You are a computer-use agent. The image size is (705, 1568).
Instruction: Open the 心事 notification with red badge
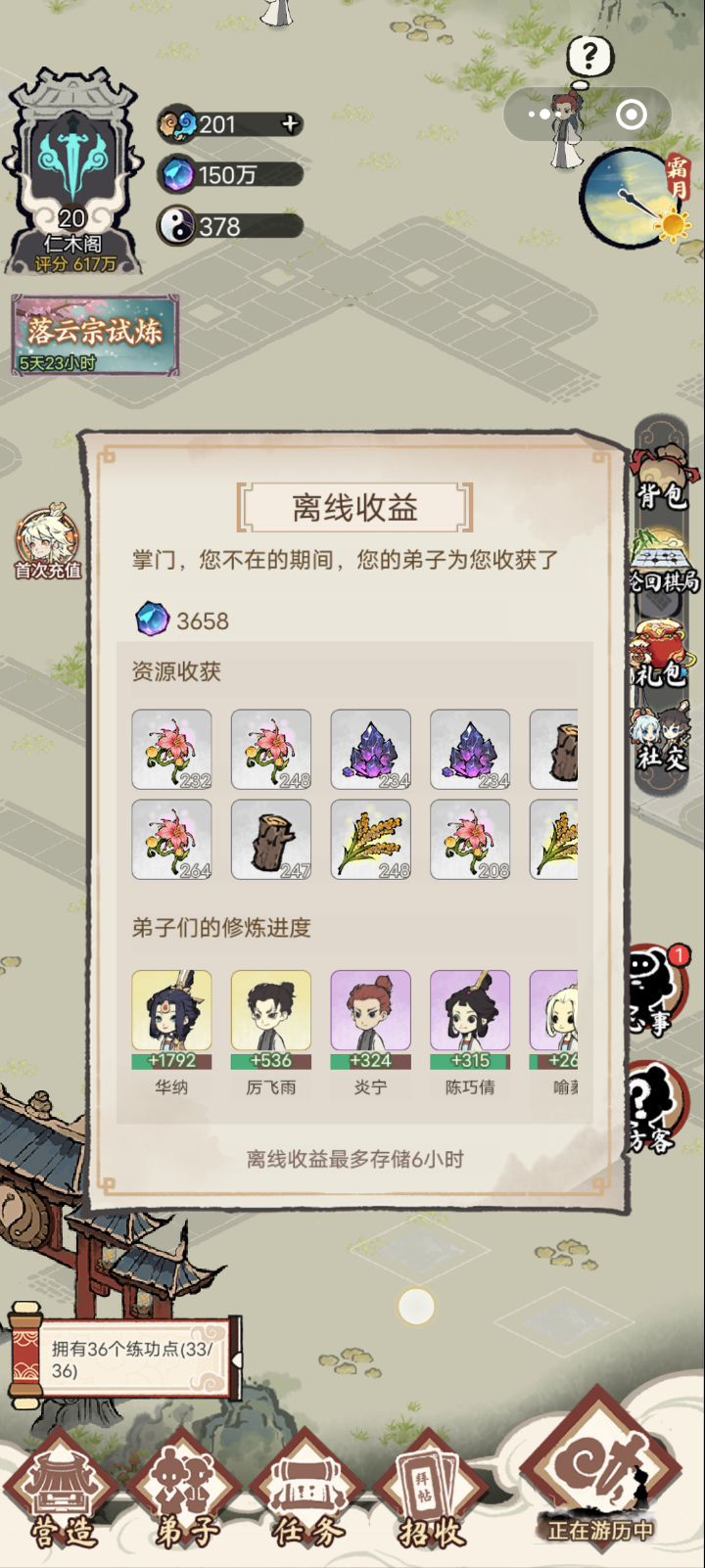[658, 993]
